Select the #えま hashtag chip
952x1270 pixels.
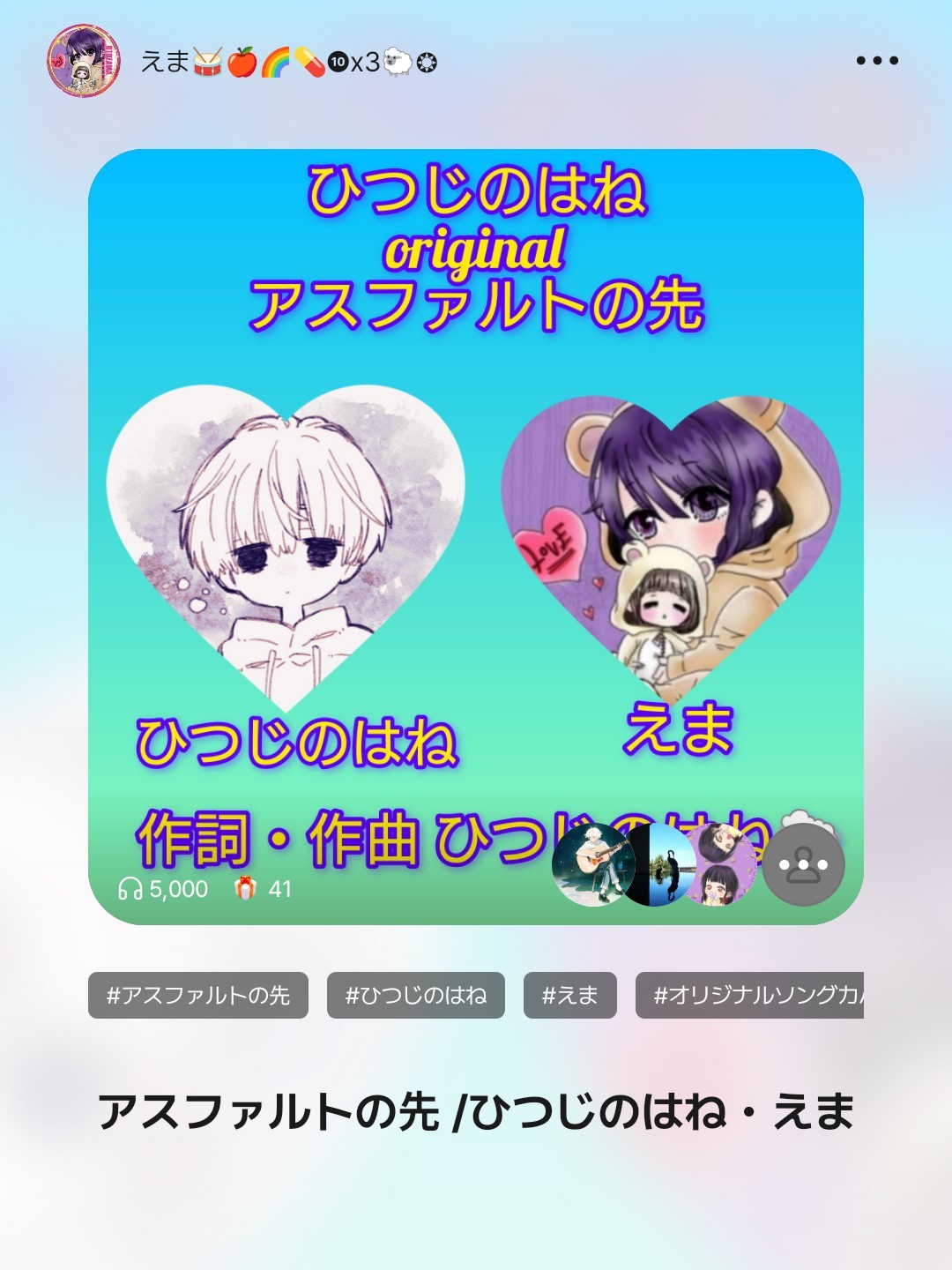pos(570,996)
